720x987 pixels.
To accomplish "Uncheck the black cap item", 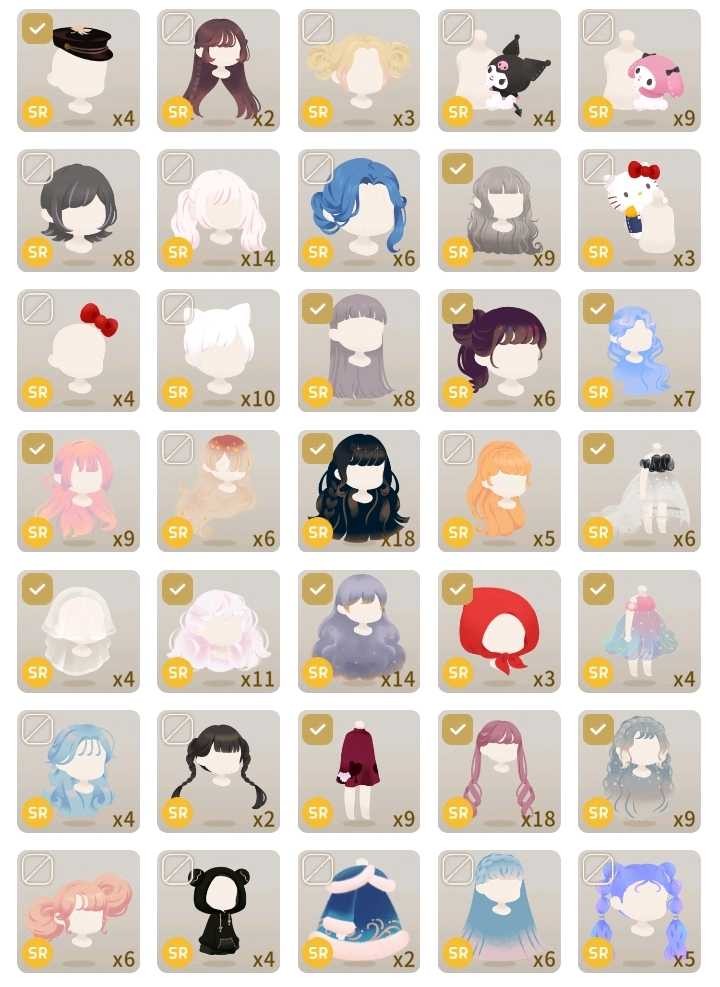I will [38, 29].
